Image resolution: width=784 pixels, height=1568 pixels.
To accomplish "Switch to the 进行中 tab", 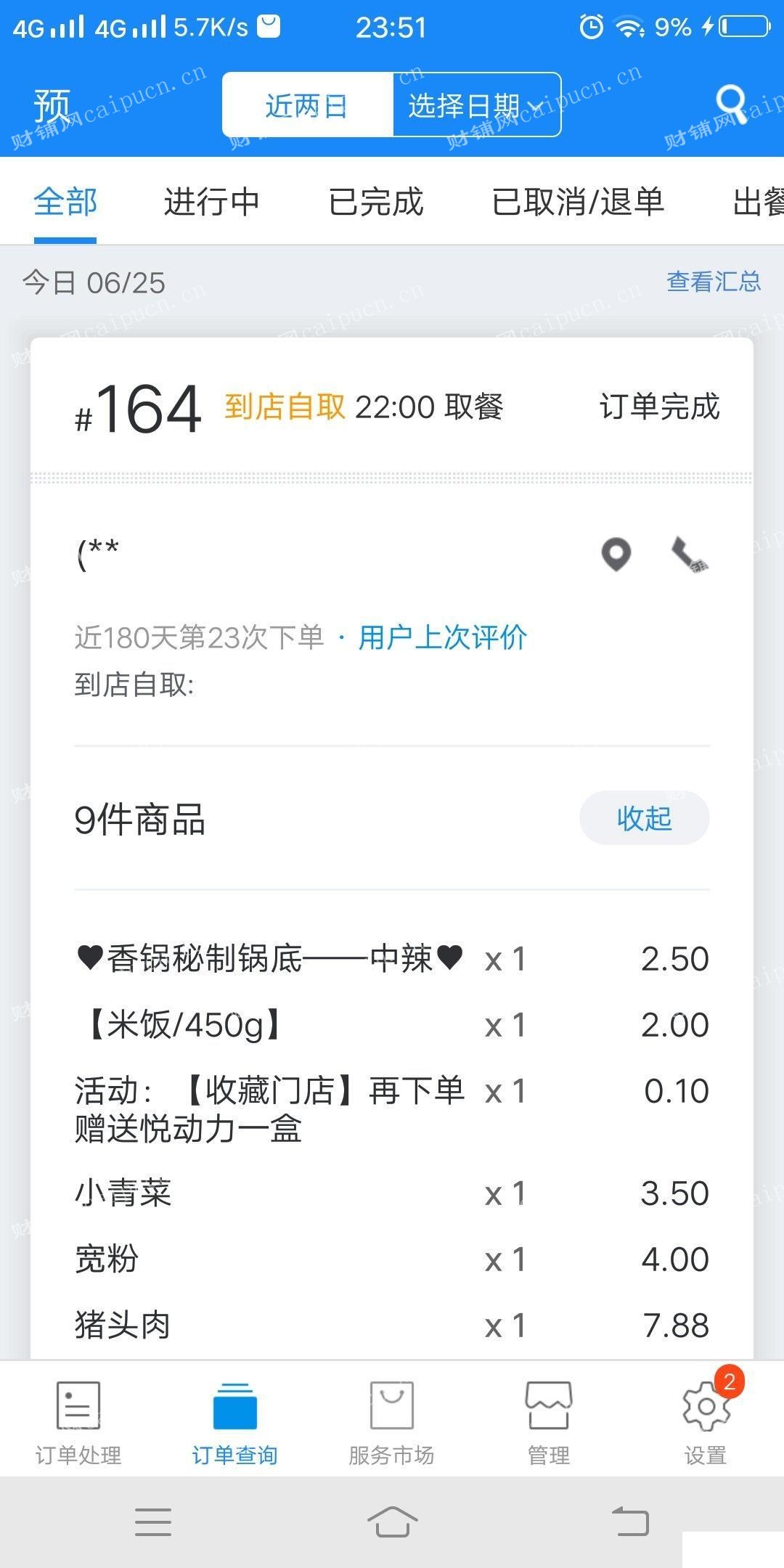I will 211,202.
